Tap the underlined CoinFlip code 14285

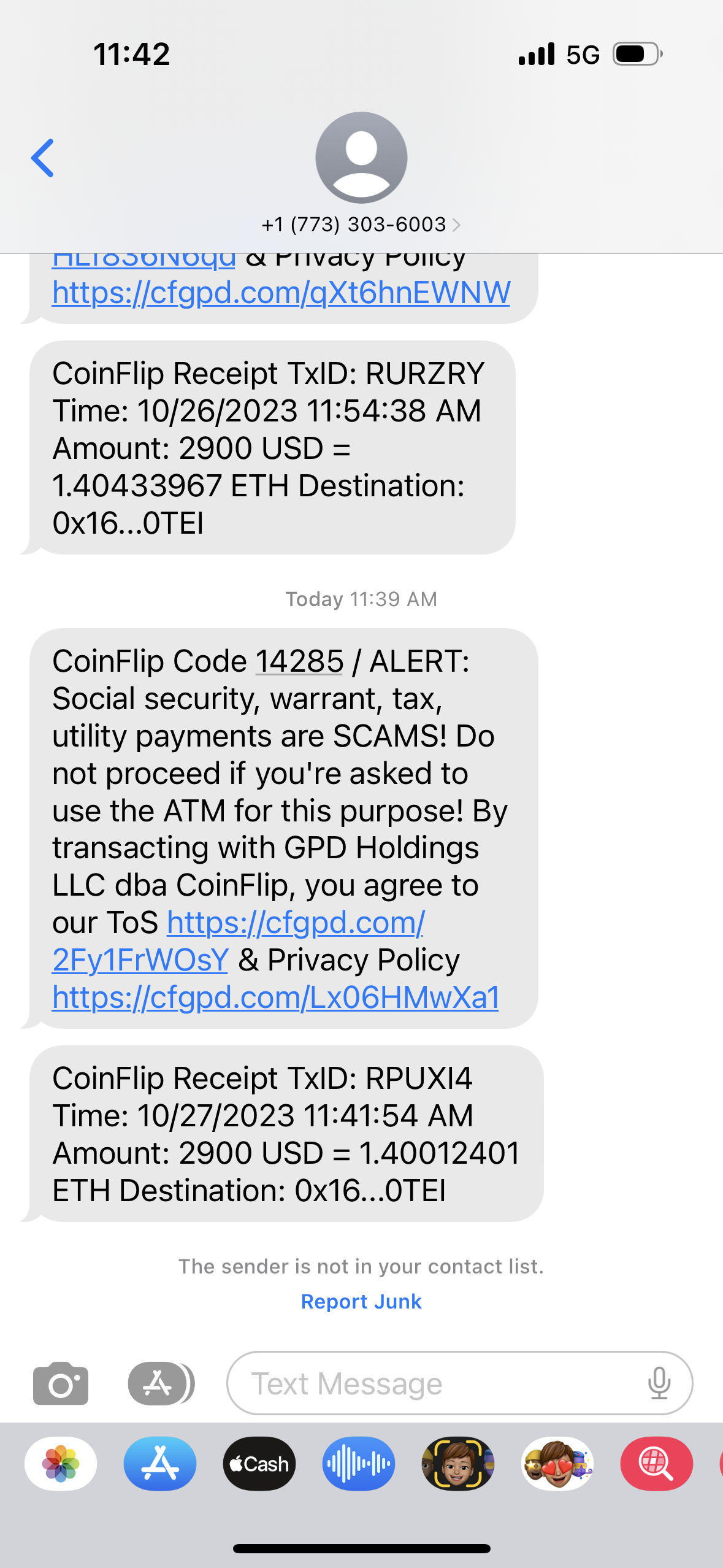pyautogui.click(x=299, y=661)
